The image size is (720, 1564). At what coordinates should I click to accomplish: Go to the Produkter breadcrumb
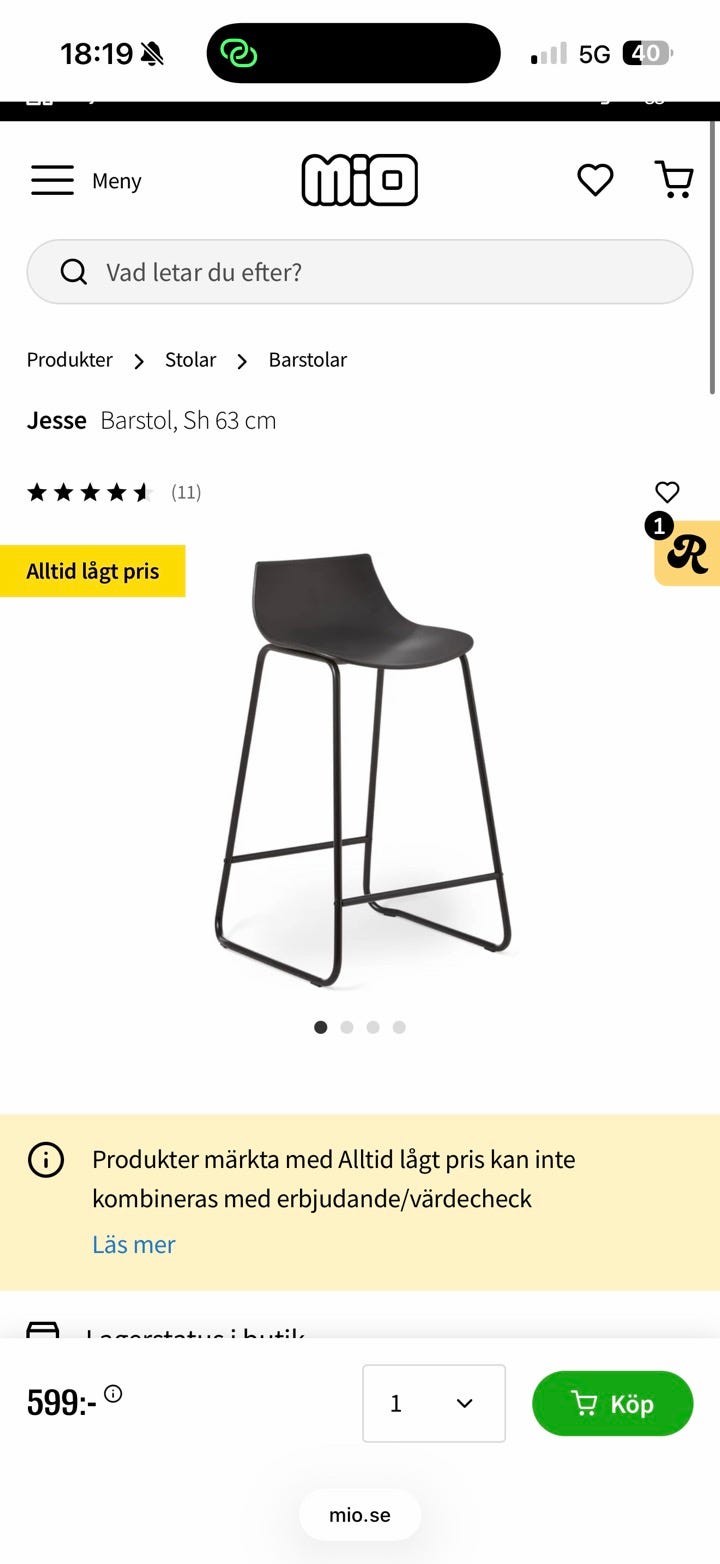tap(69, 360)
